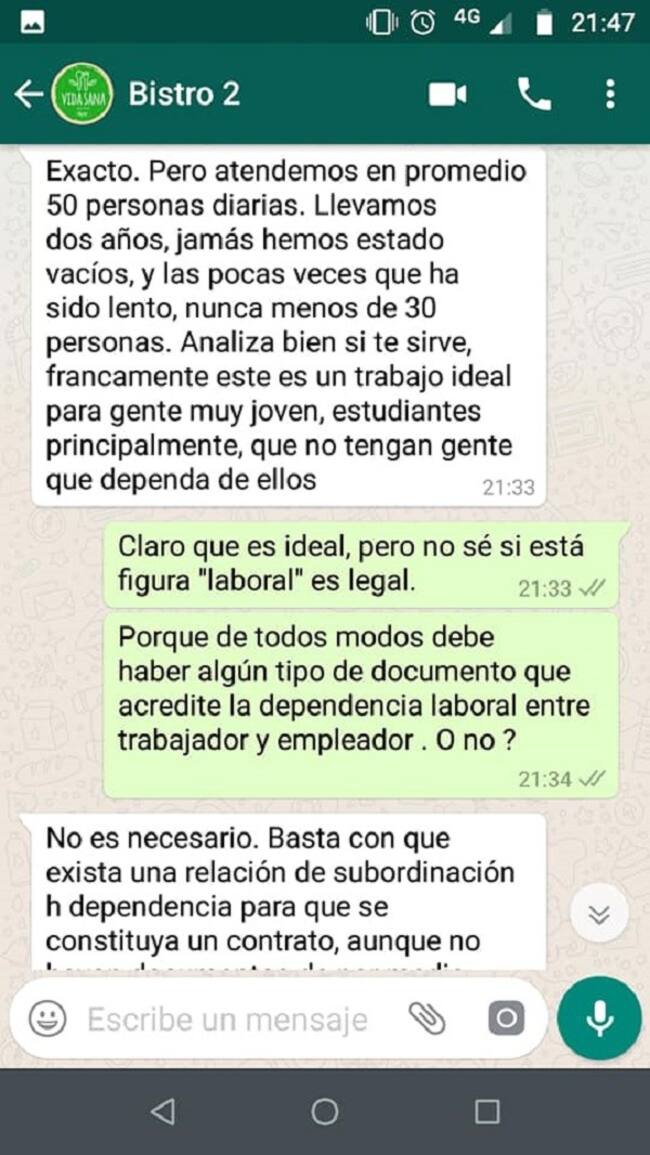The width and height of the screenshot is (650, 1155).
Task: Go back to the chat list
Action: pos(28,94)
